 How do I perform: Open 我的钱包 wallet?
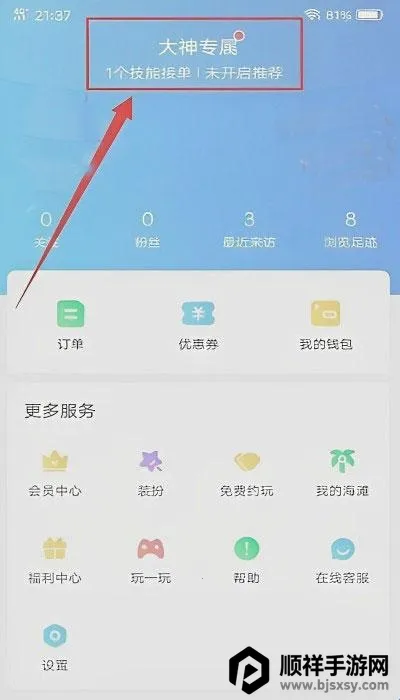326,325
